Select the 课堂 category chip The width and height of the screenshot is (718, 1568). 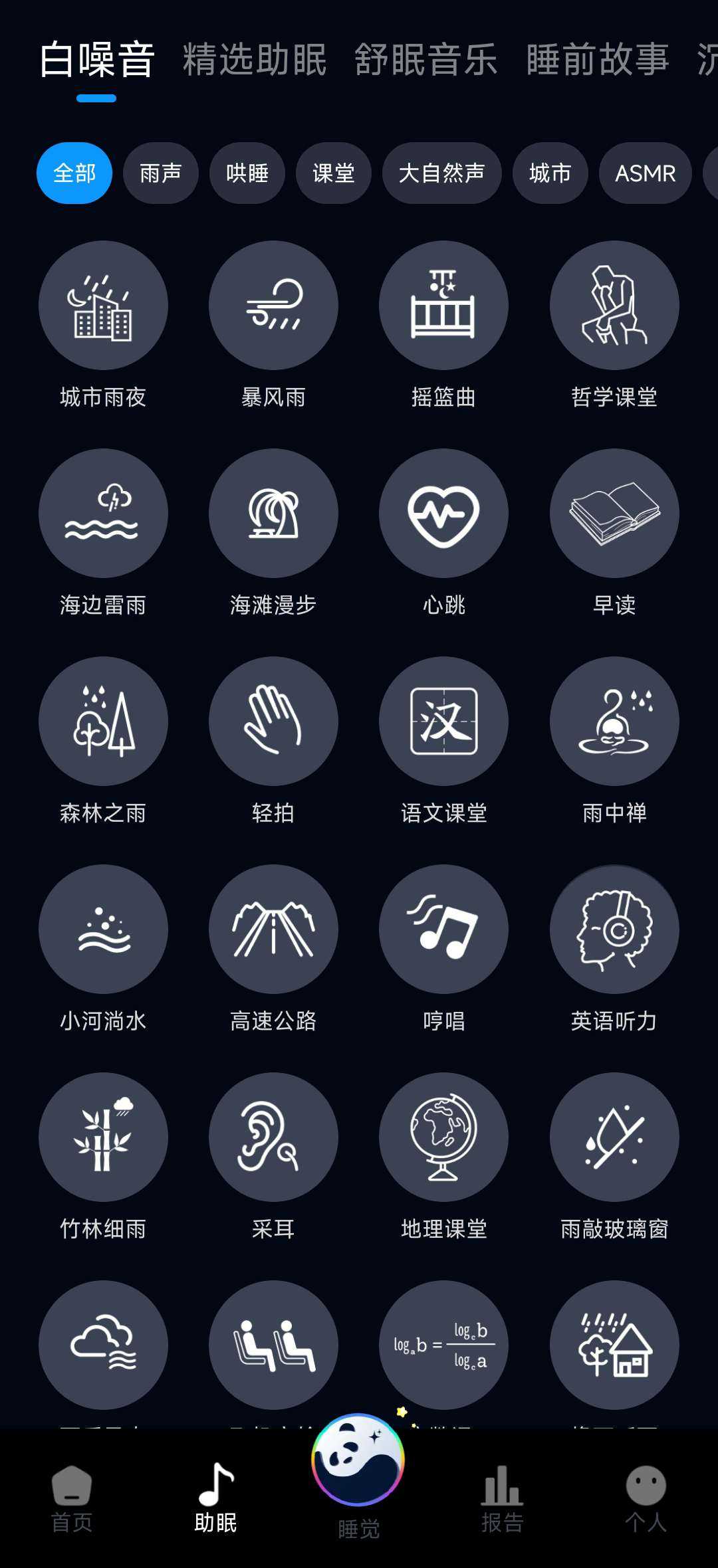tap(333, 173)
